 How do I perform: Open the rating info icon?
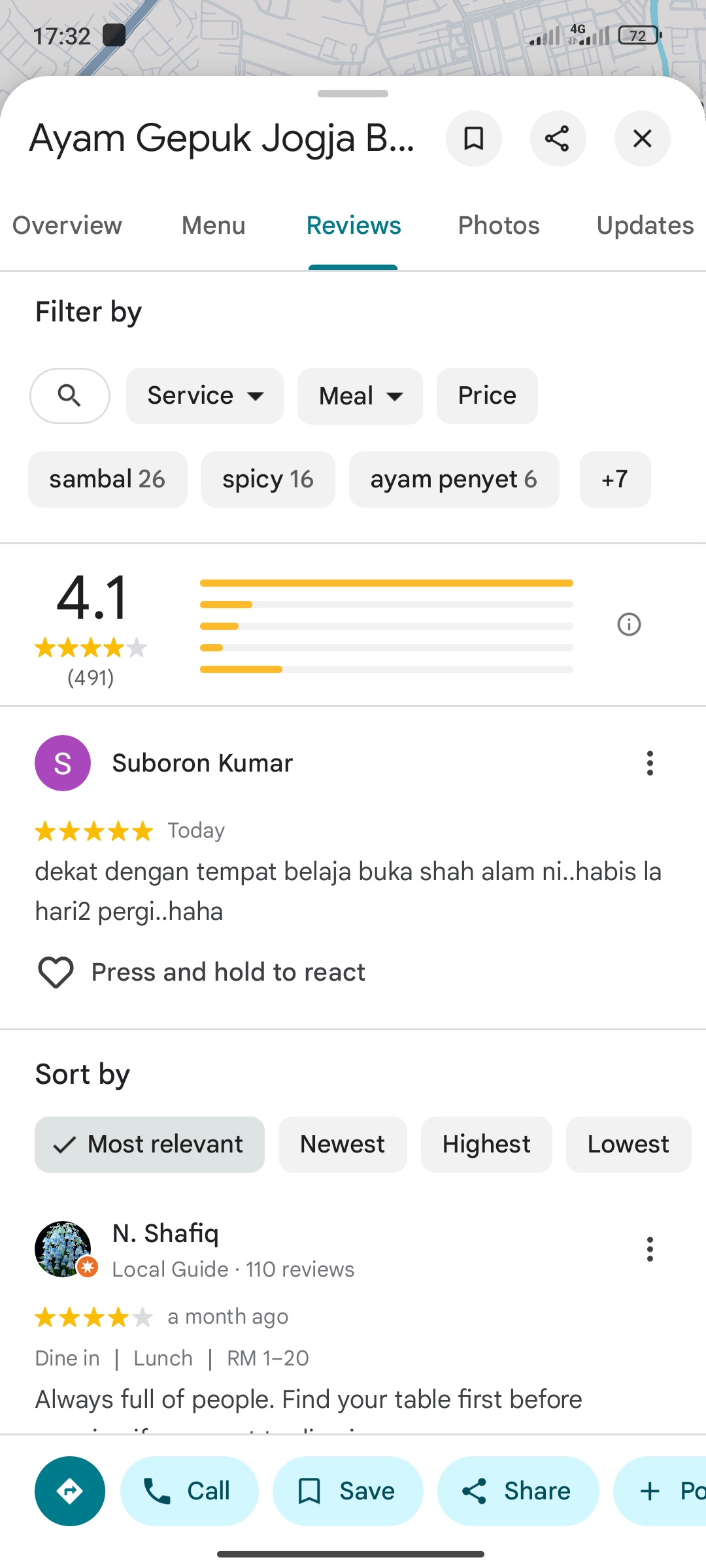(629, 625)
